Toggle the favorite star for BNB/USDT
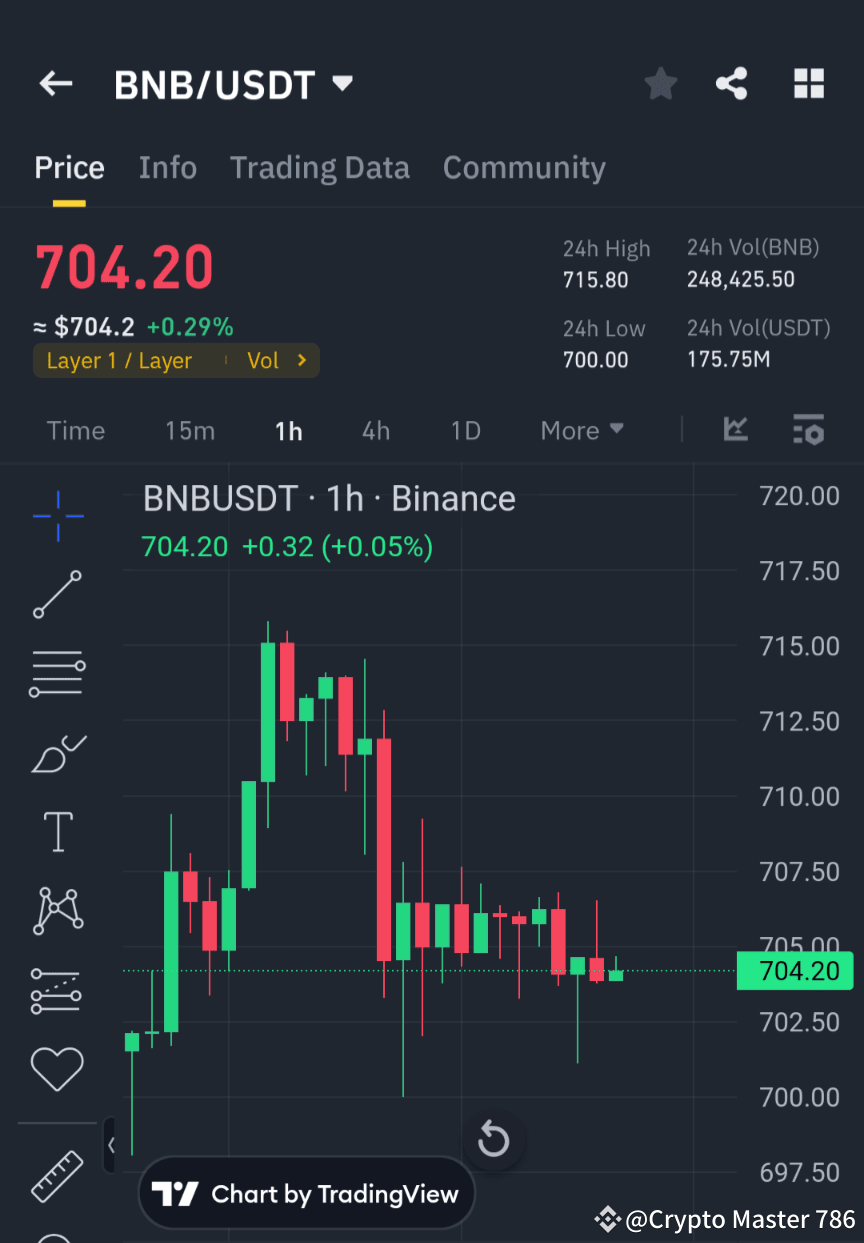This screenshot has width=864, height=1243. point(660,84)
